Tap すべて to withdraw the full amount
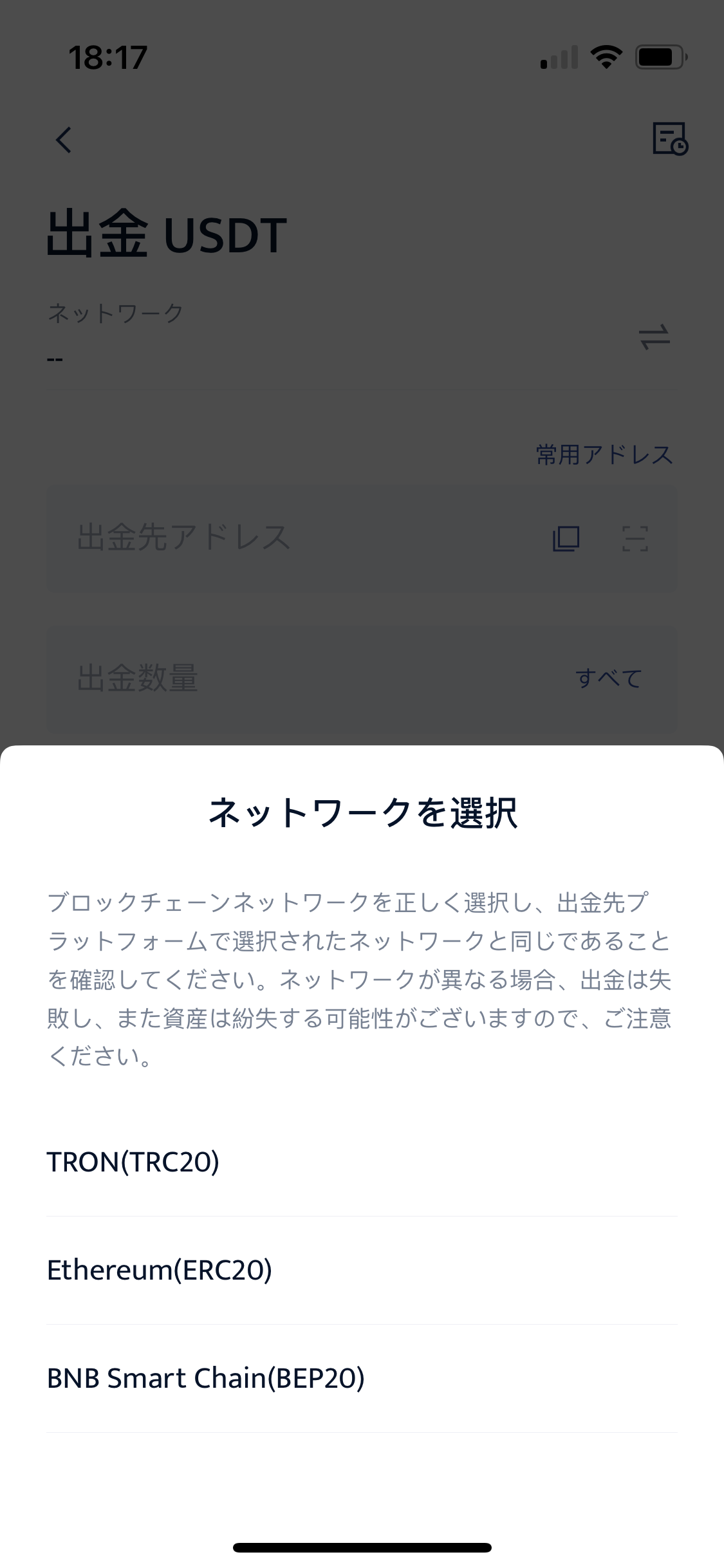This screenshot has height=1568, width=724. [608, 677]
